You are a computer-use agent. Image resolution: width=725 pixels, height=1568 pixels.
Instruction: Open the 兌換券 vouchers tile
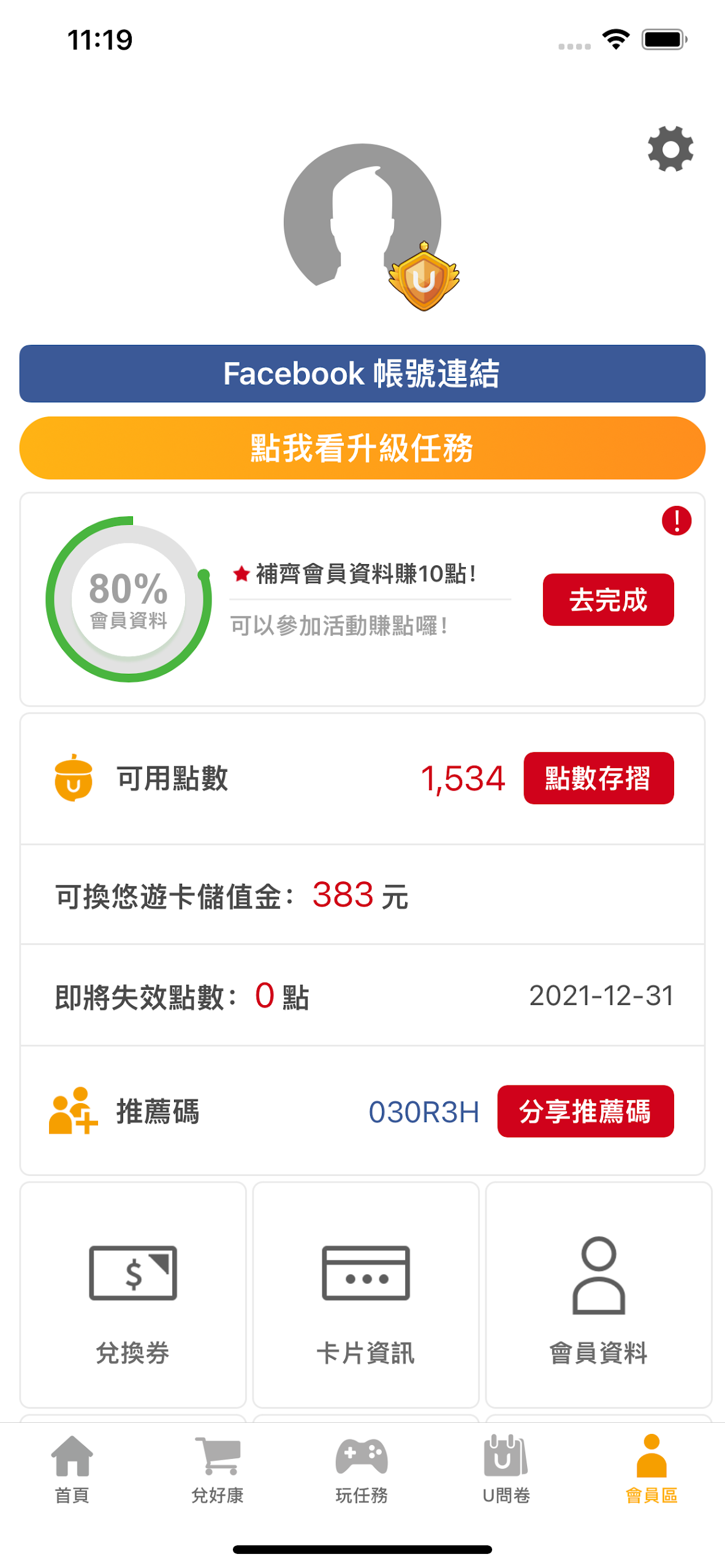pyautogui.click(x=133, y=1294)
